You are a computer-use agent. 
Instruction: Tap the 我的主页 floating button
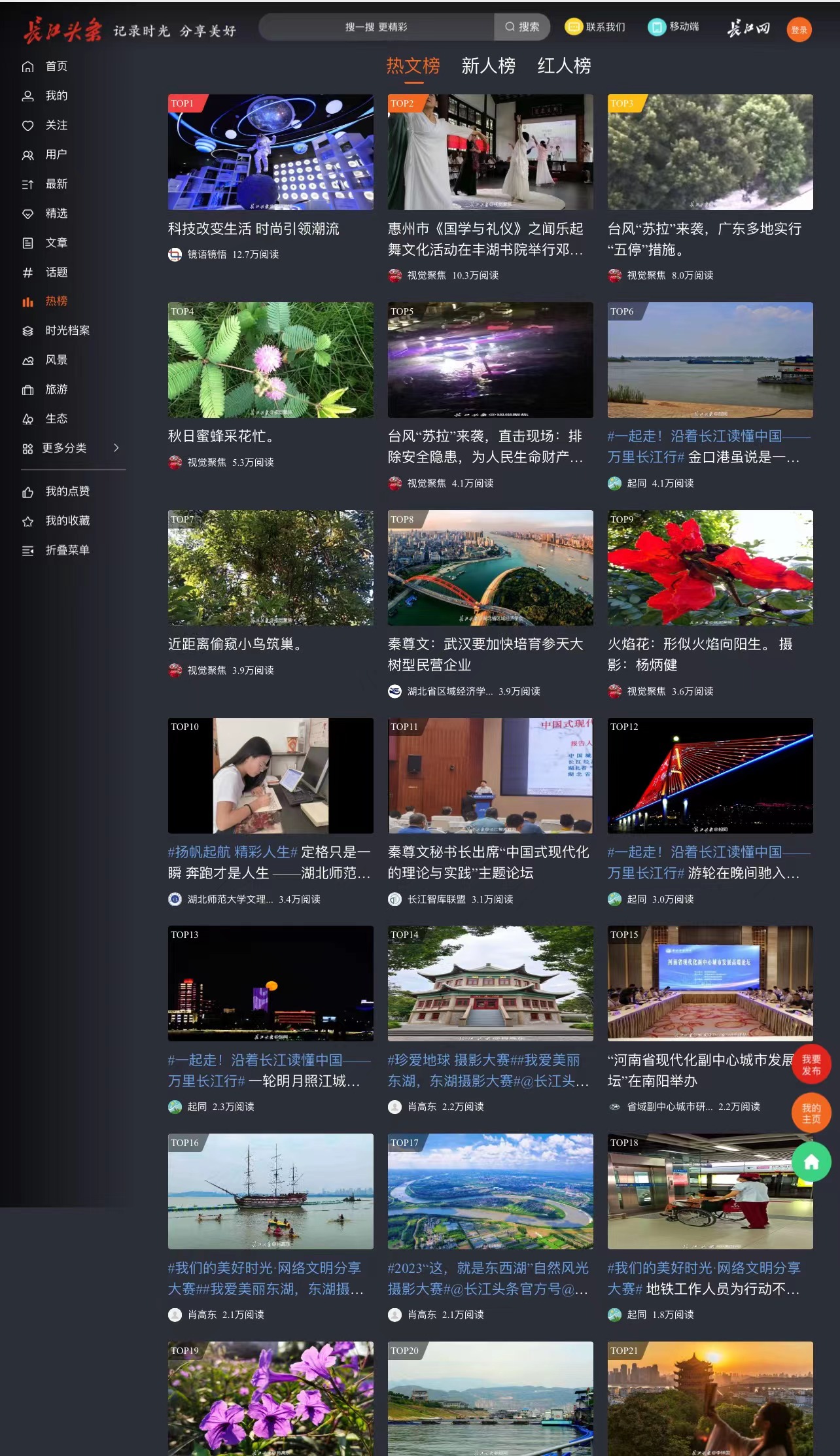(x=811, y=1113)
